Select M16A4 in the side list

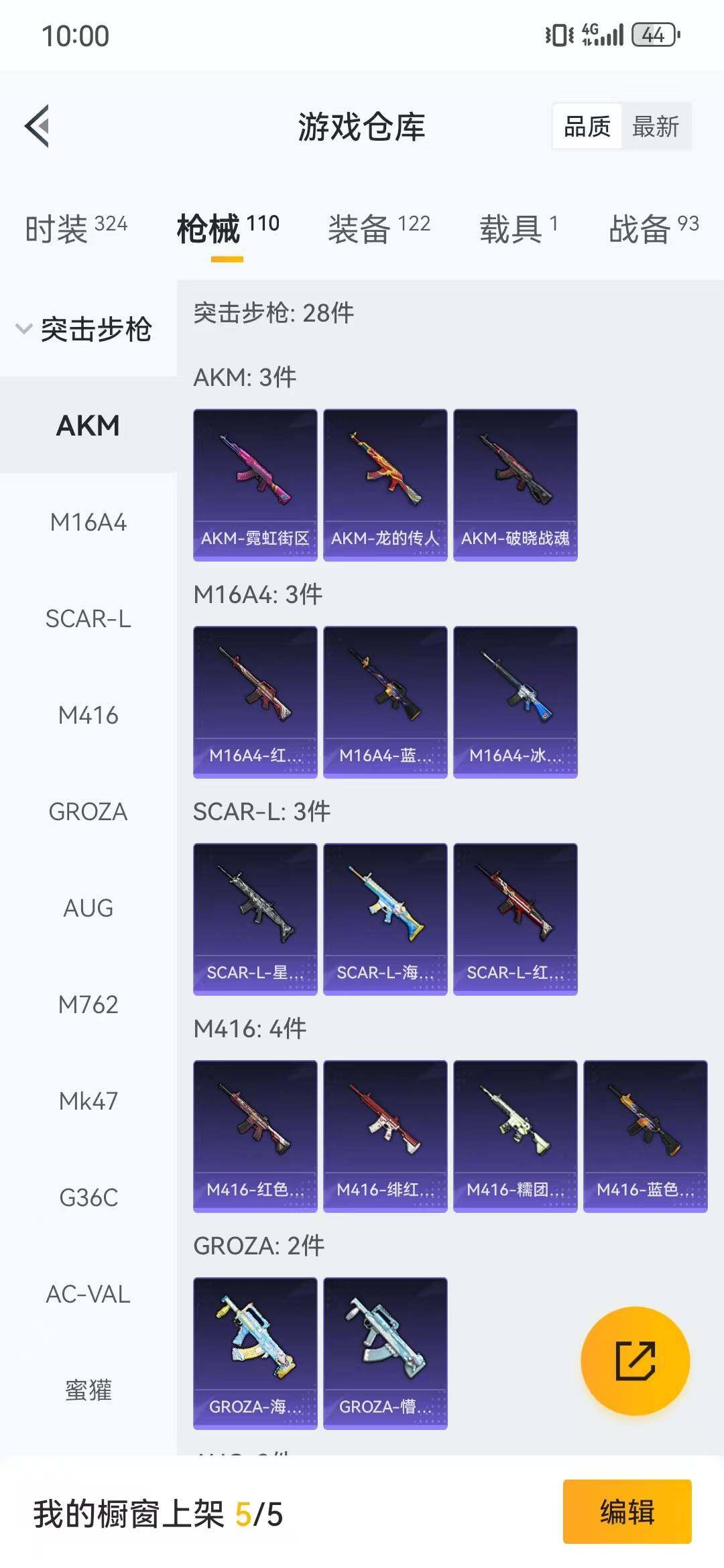point(88,522)
